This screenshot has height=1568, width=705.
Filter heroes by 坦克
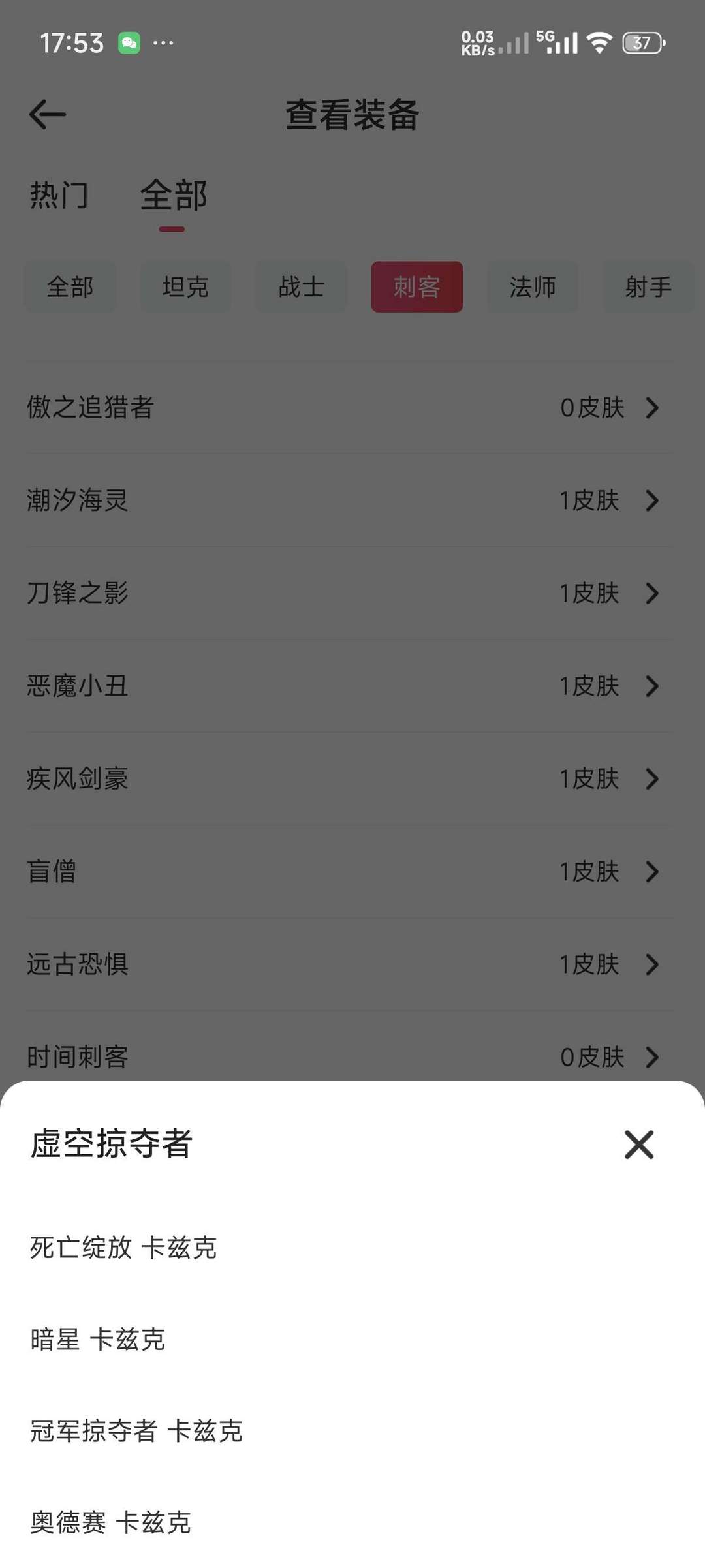(x=185, y=287)
